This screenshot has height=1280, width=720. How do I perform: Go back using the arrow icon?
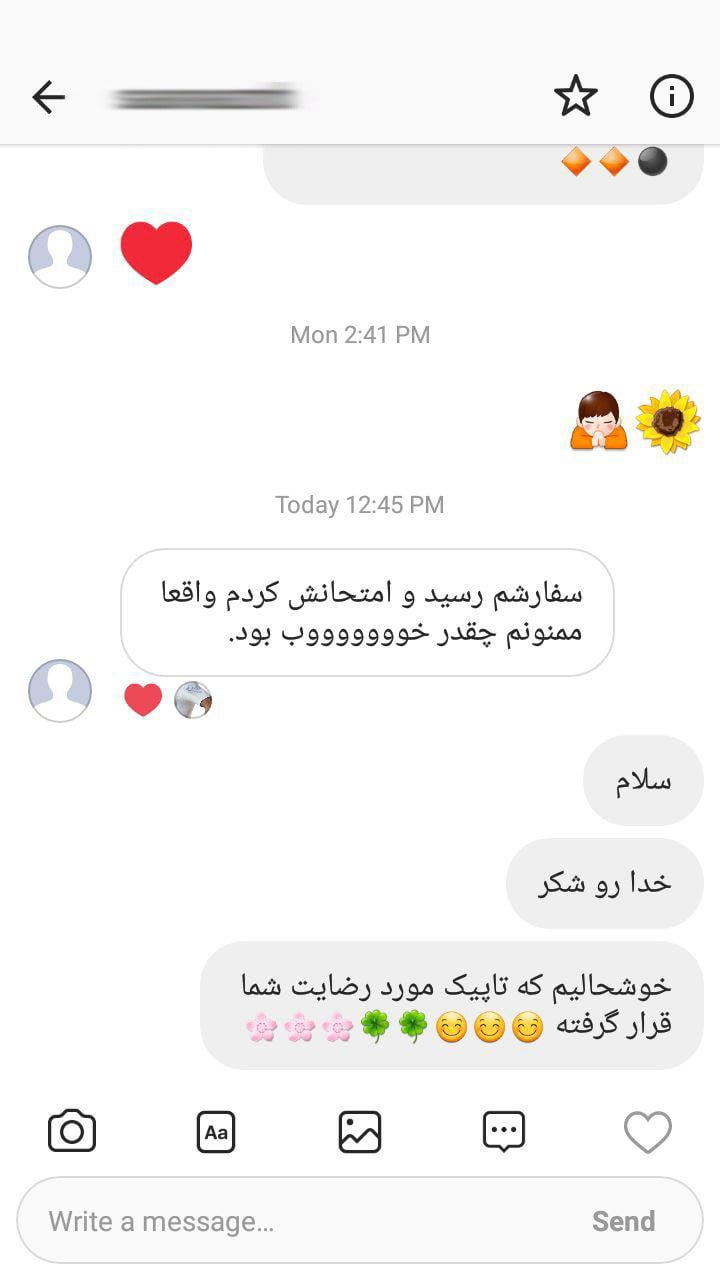(48, 97)
